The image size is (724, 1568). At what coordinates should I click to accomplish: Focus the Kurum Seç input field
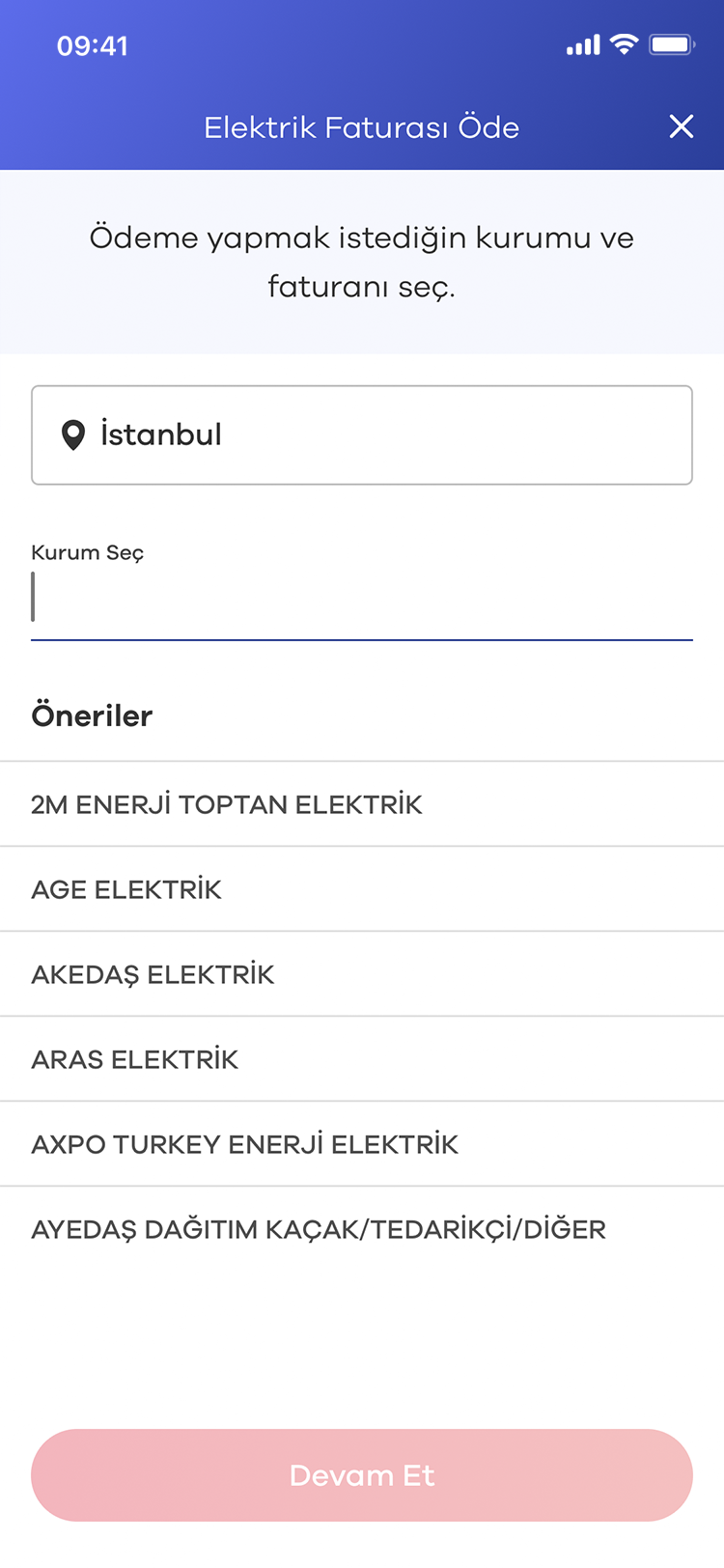[x=362, y=598]
